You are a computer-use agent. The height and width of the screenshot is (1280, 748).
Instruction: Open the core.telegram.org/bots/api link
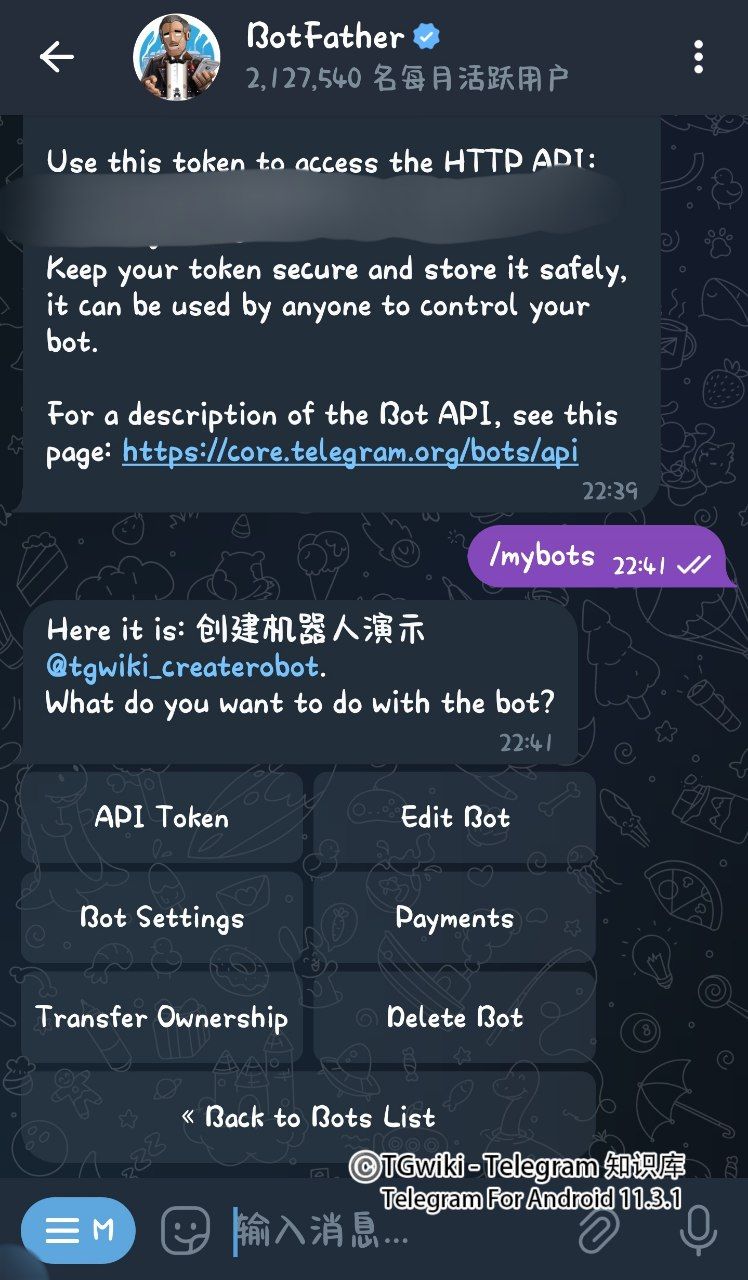pyautogui.click(x=350, y=452)
